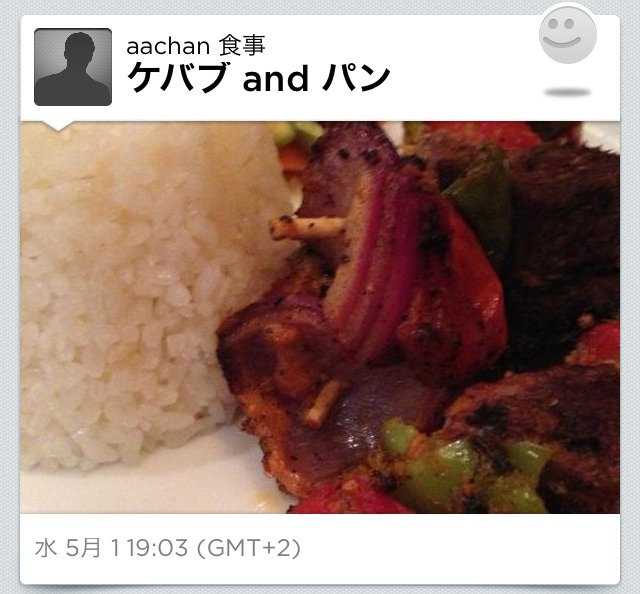Viewport: 640px width, 594px height.
Task: Open the kebab and rice photo
Action: click(320, 317)
